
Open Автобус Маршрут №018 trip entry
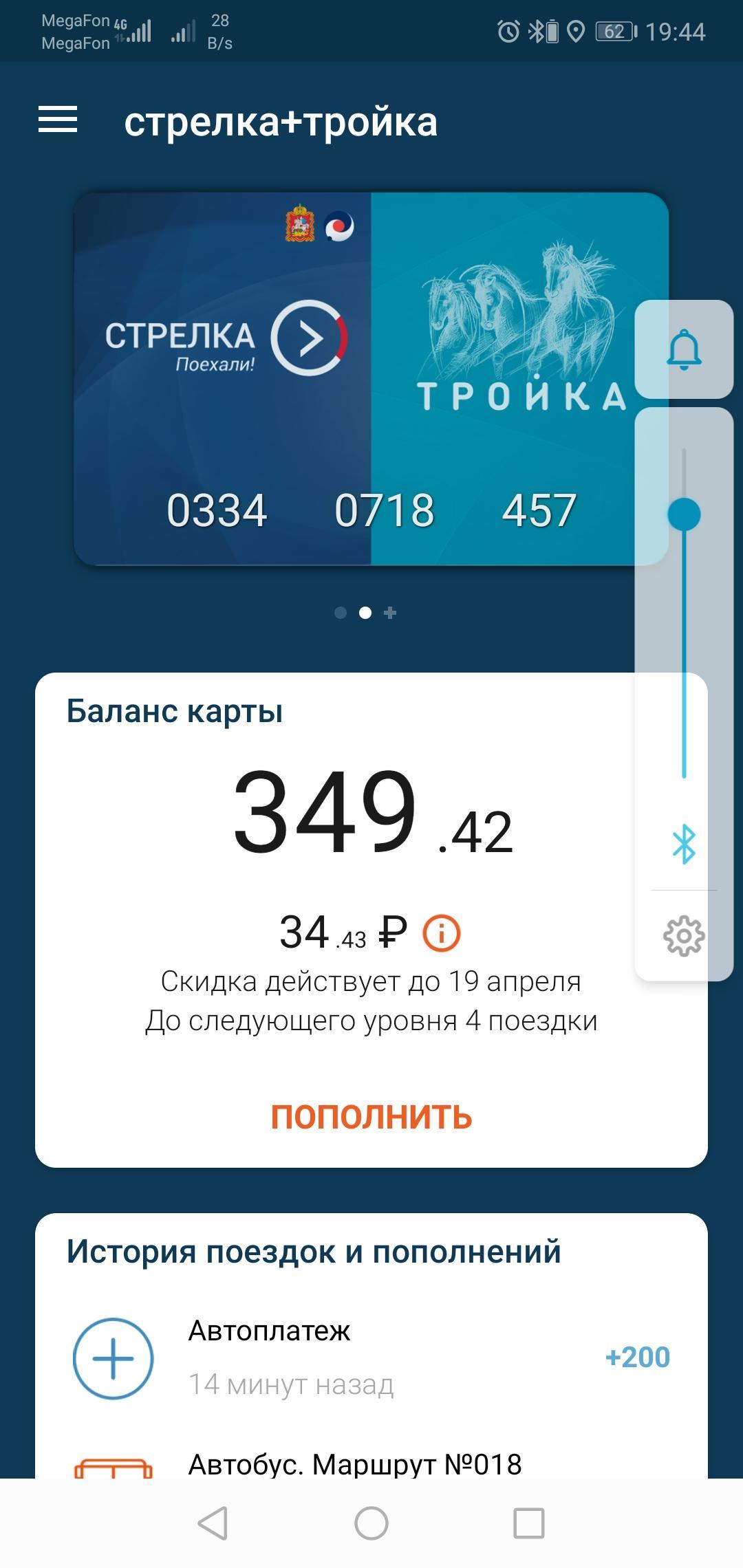354,1463
